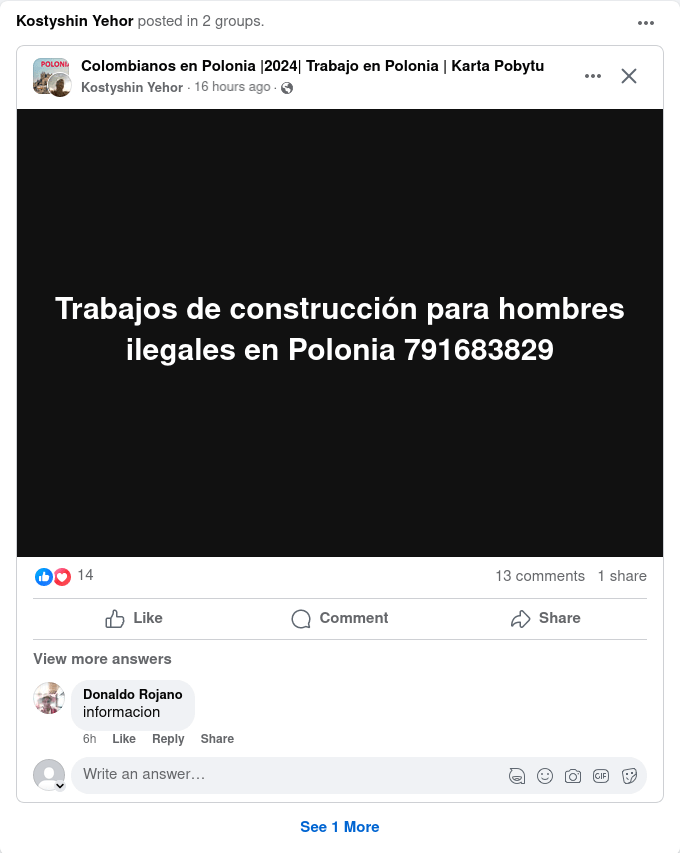Viewport: 680px width, 853px height.
Task: Open the sticker picker
Action: [629, 775]
